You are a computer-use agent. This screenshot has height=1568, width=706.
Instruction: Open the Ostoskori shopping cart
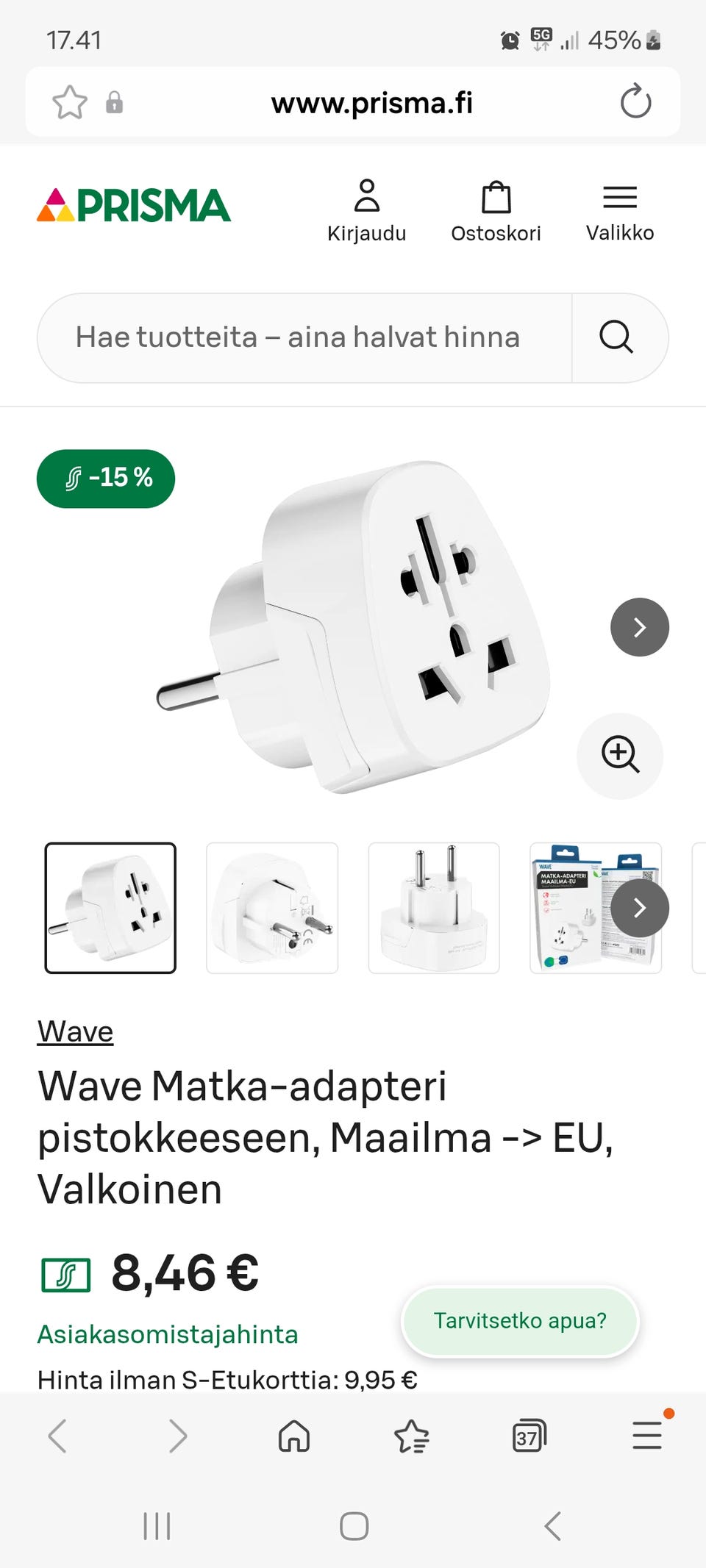tap(496, 212)
